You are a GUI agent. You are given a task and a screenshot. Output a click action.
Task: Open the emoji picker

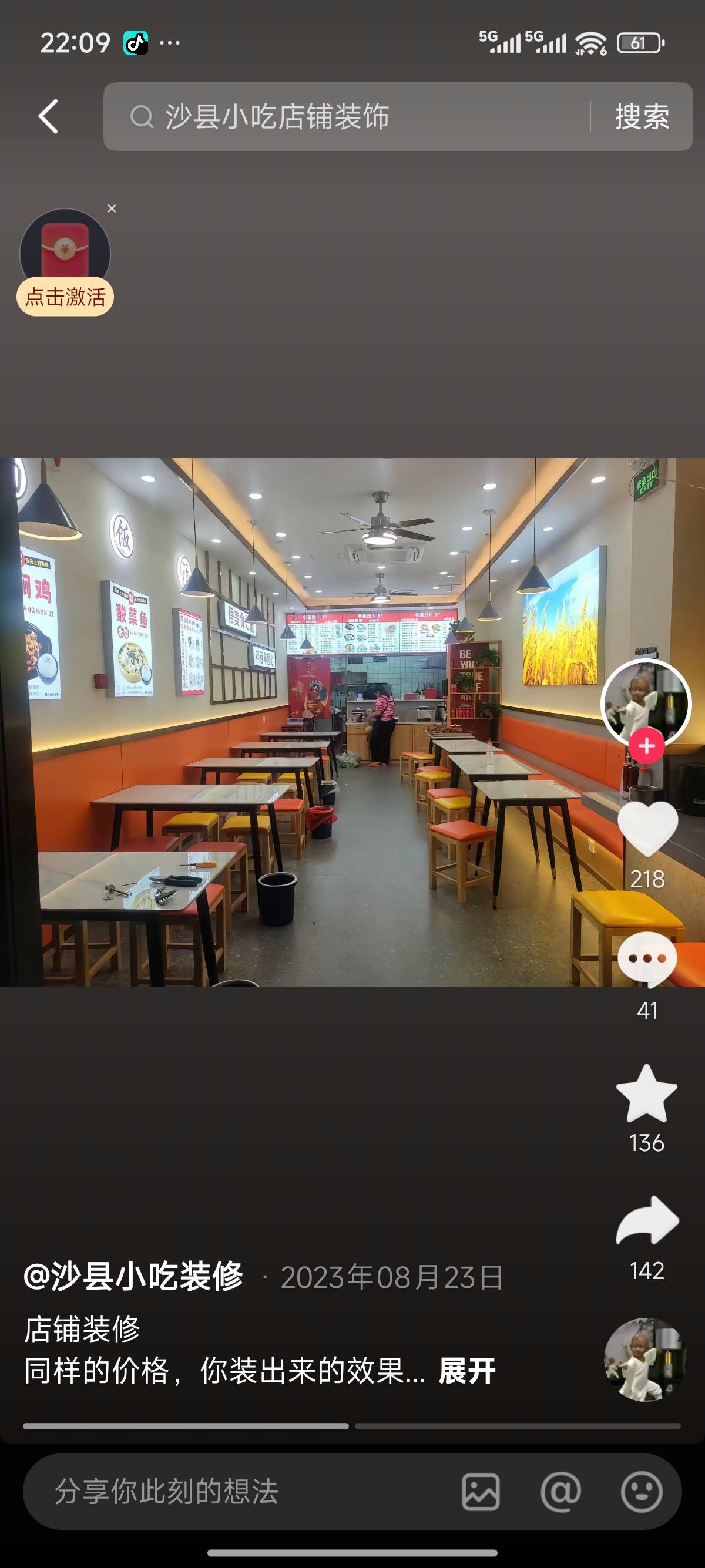click(641, 1492)
